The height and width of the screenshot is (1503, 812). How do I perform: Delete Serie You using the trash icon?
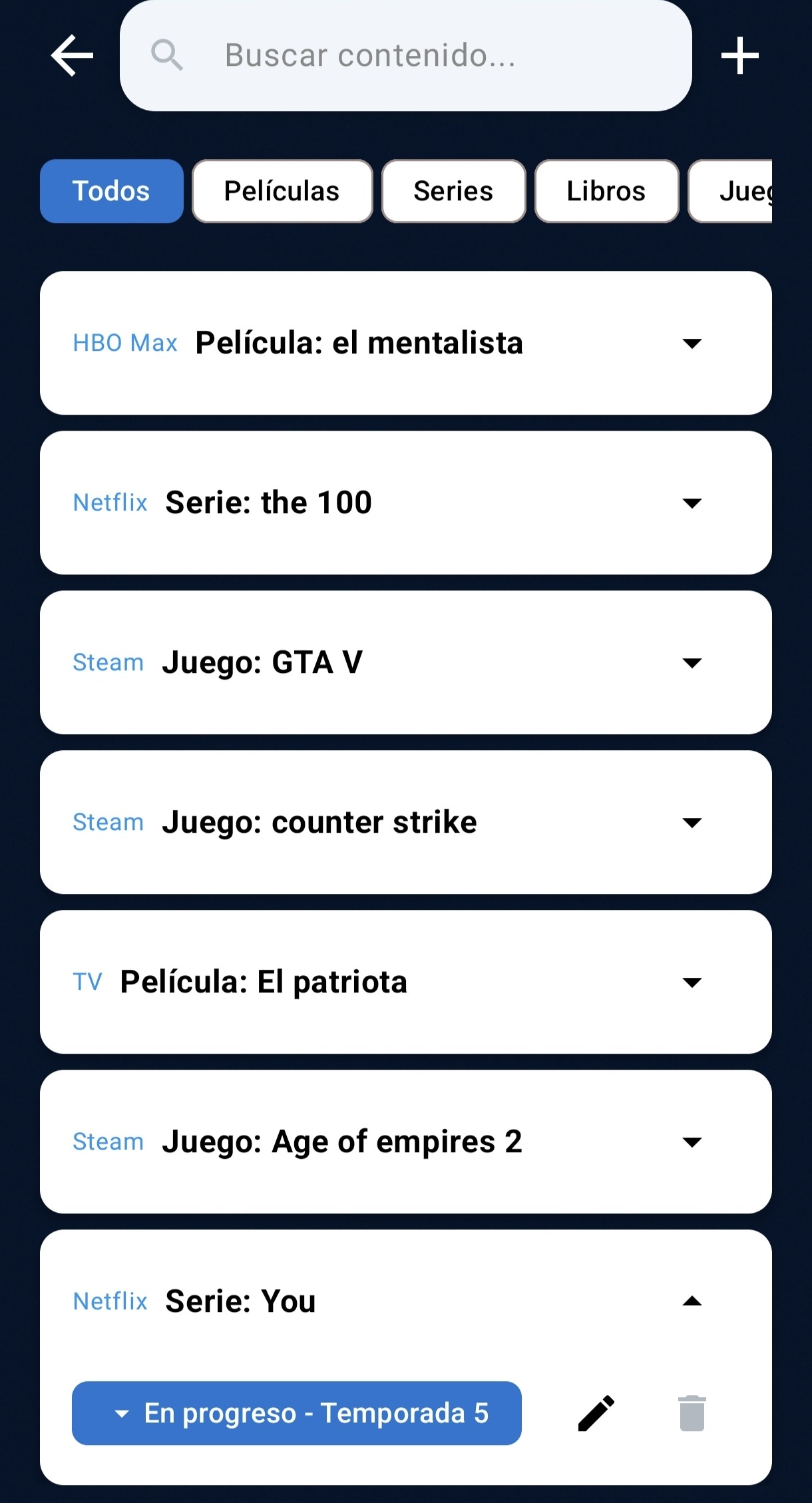click(x=692, y=1414)
